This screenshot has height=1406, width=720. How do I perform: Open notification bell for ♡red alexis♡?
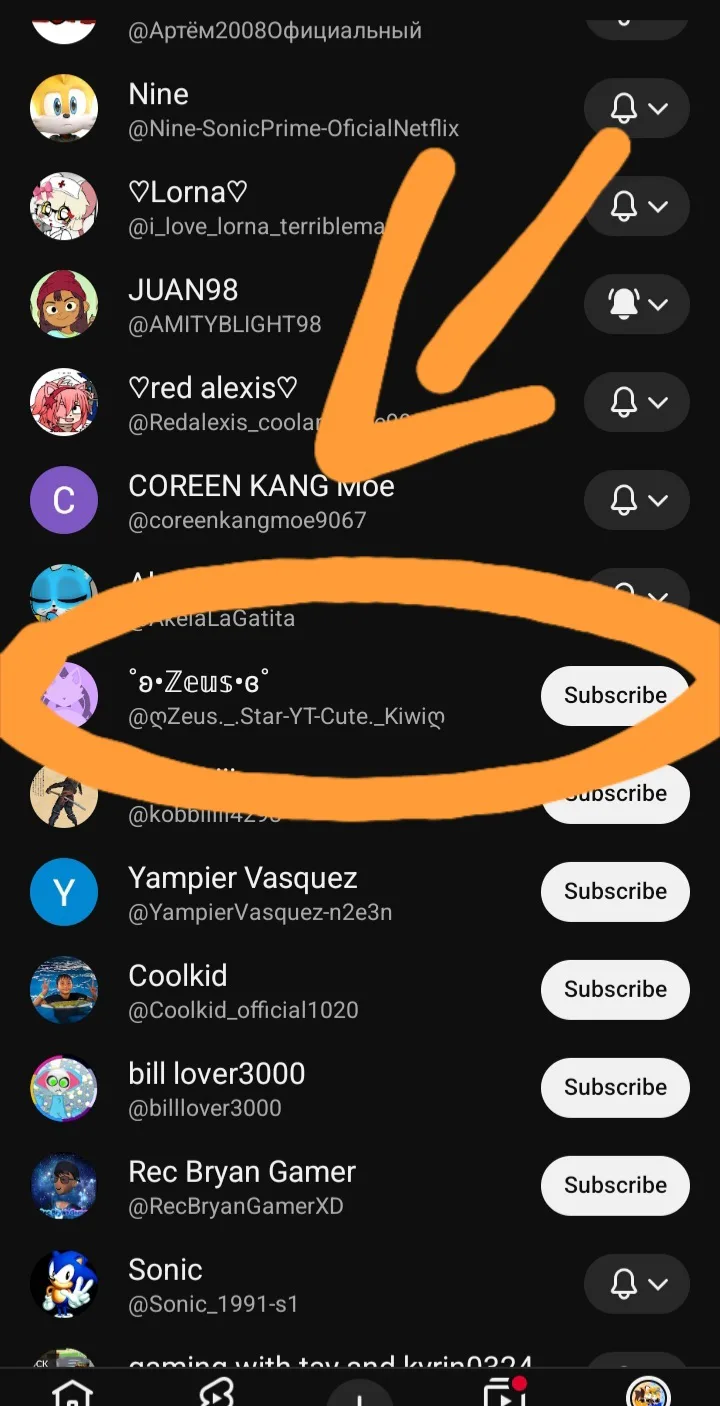637,402
